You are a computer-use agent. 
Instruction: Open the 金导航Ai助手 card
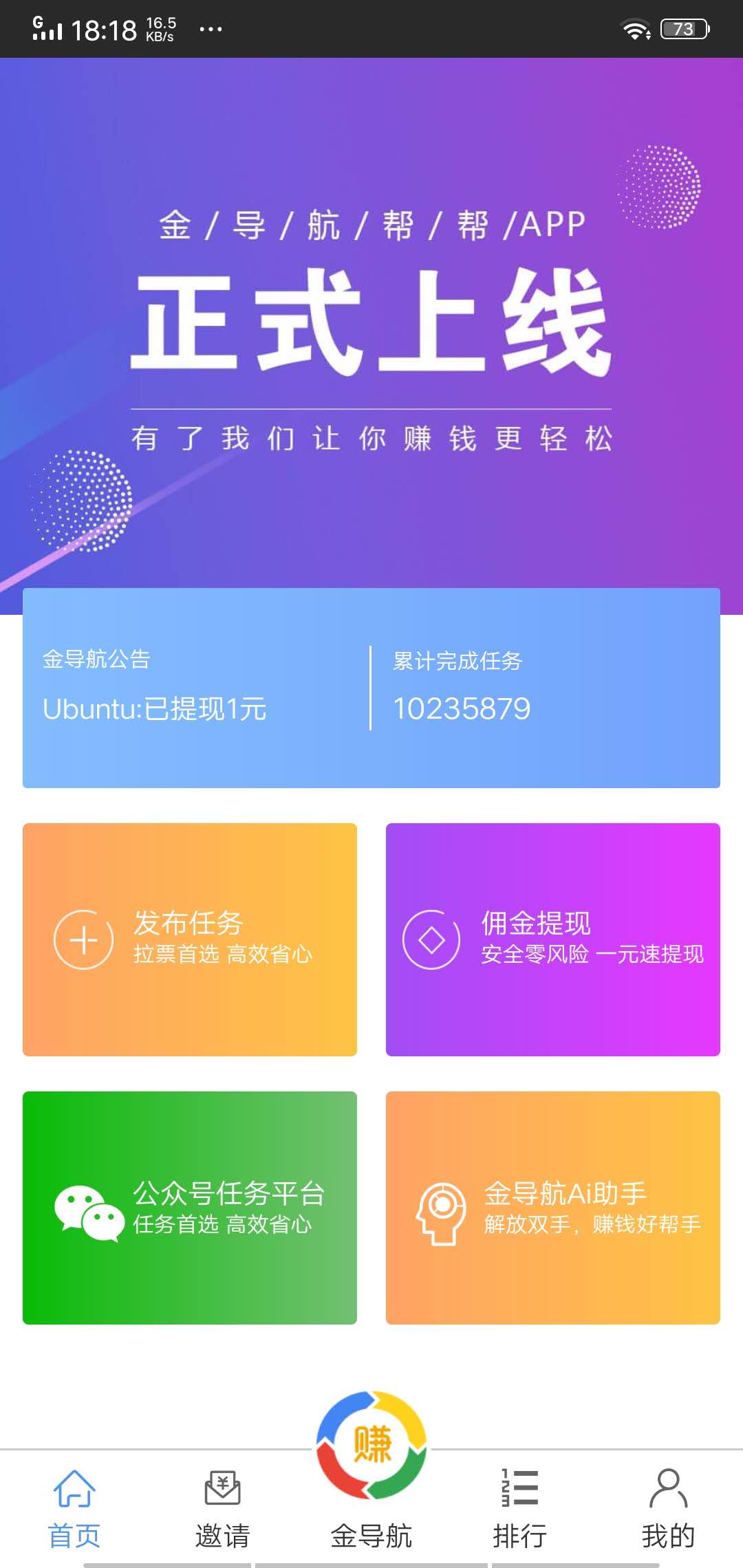[553, 1207]
